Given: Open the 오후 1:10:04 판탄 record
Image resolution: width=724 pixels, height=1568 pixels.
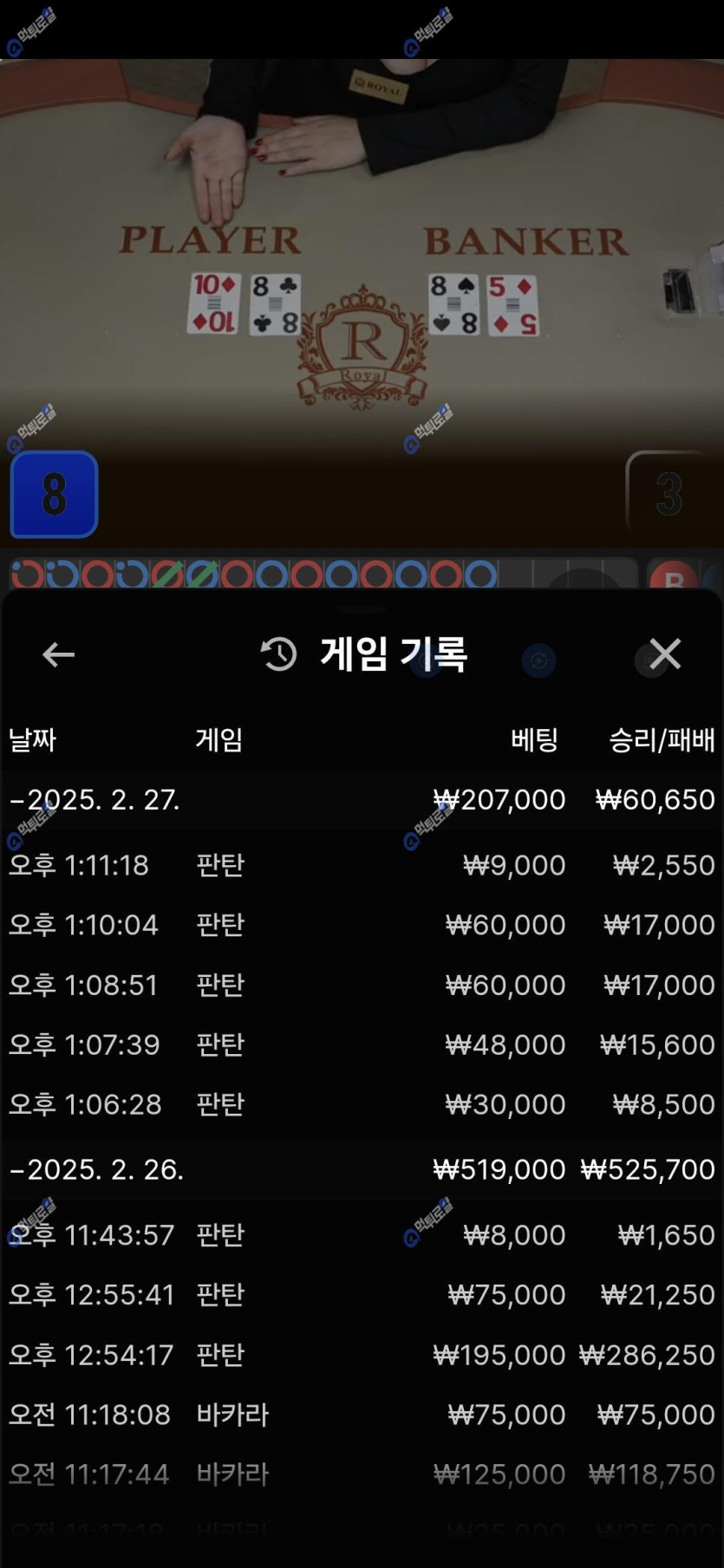Looking at the screenshot, I should [x=362, y=925].
